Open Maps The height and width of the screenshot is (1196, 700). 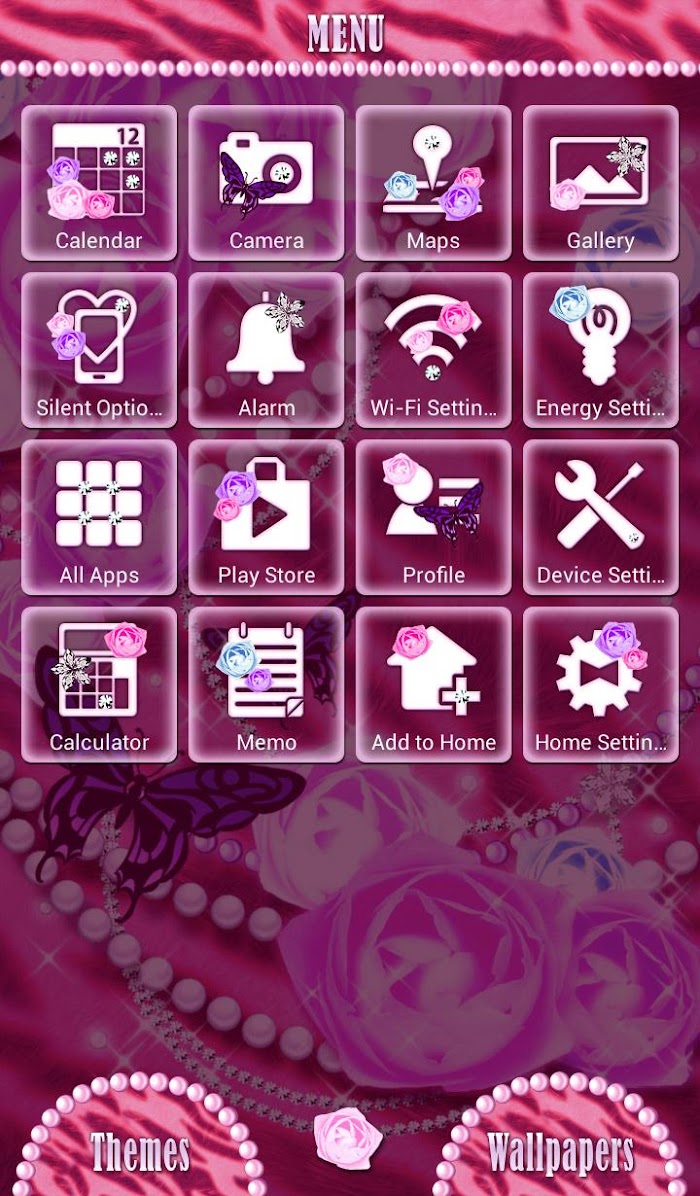pyautogui.click(x=433, y=183)
